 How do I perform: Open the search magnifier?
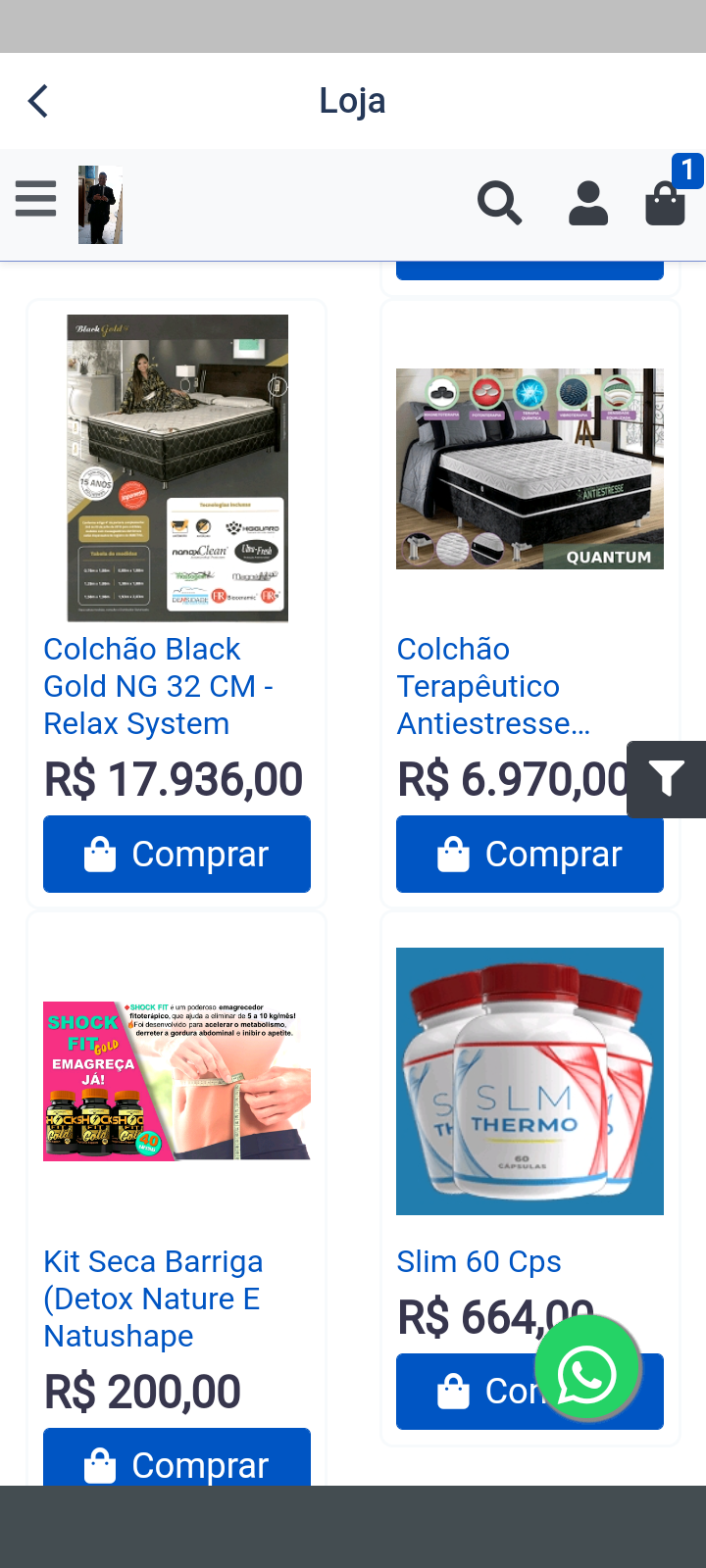click(x=499, y=204)
